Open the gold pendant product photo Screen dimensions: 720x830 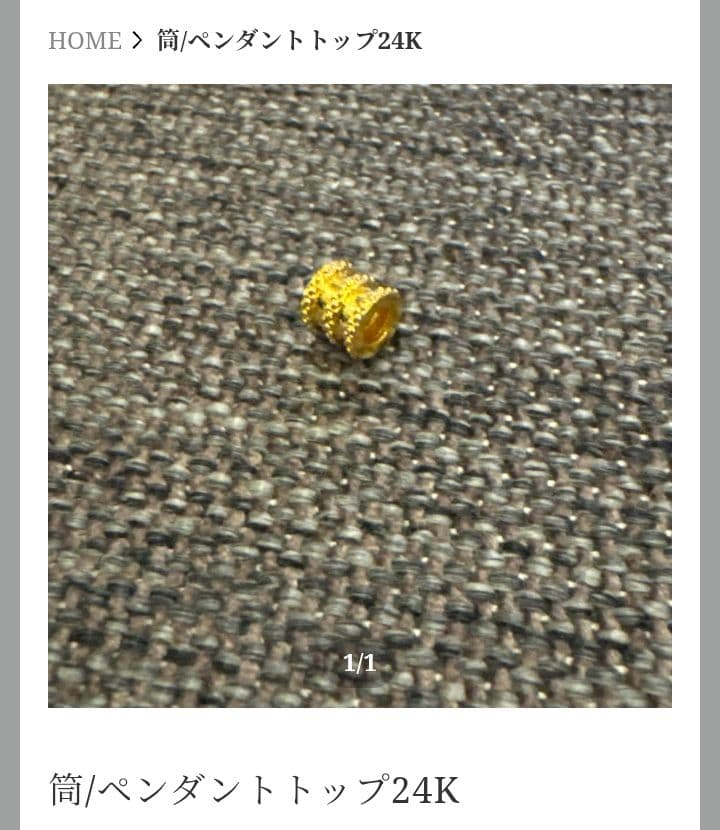tap(360, 396)
